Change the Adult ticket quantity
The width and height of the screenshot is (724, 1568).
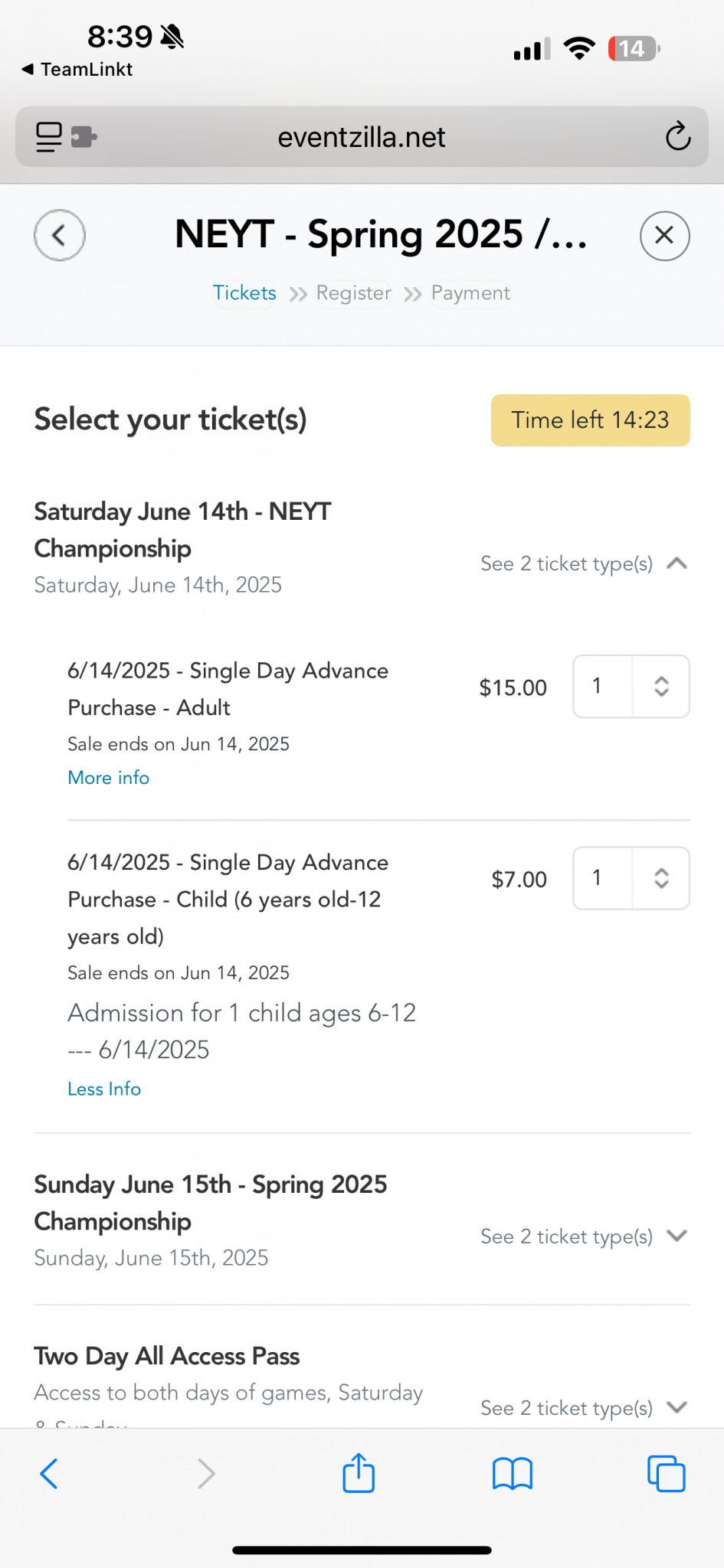click(631, 686)
